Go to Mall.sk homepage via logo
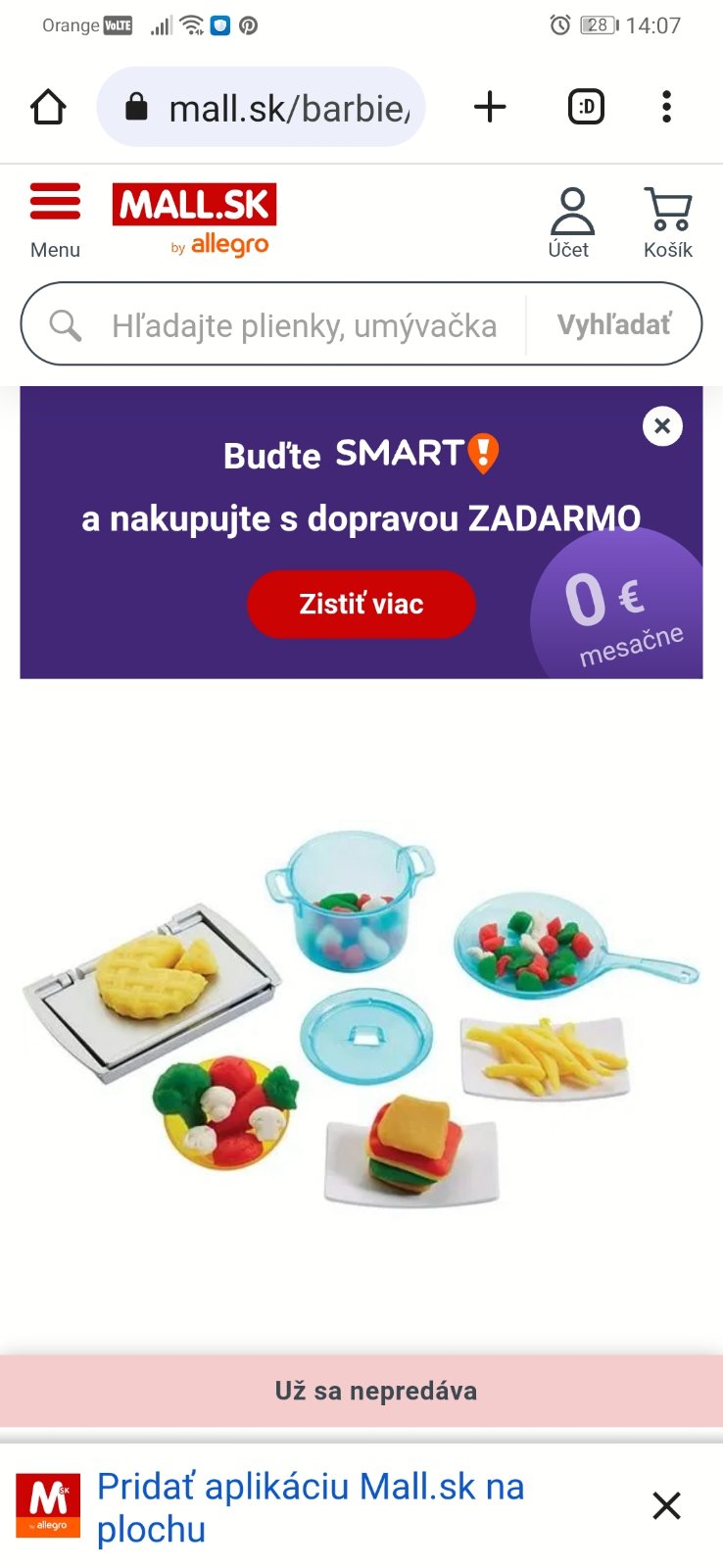 194,218
